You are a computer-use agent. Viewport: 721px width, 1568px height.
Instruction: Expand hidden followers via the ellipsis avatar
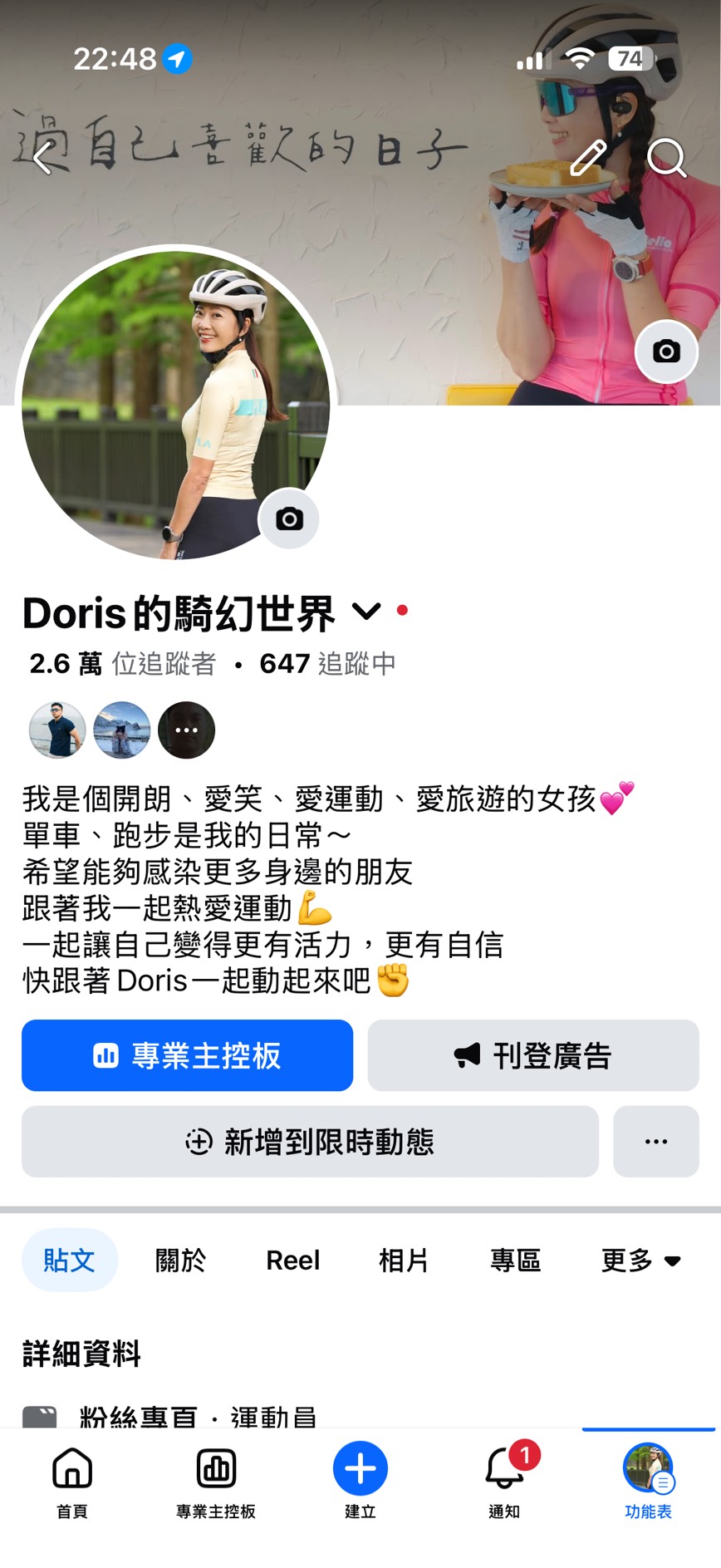point(186,729)
